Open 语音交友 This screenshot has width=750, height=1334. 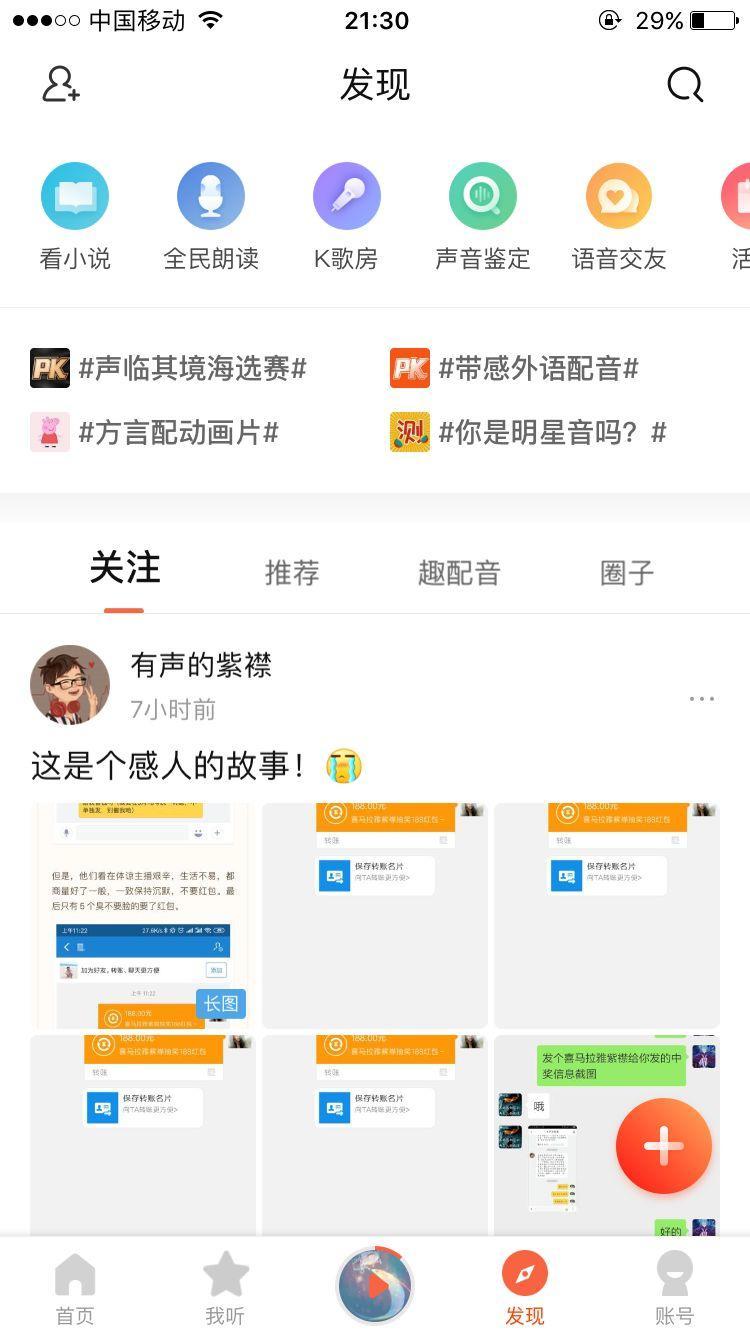coord(619,216)
